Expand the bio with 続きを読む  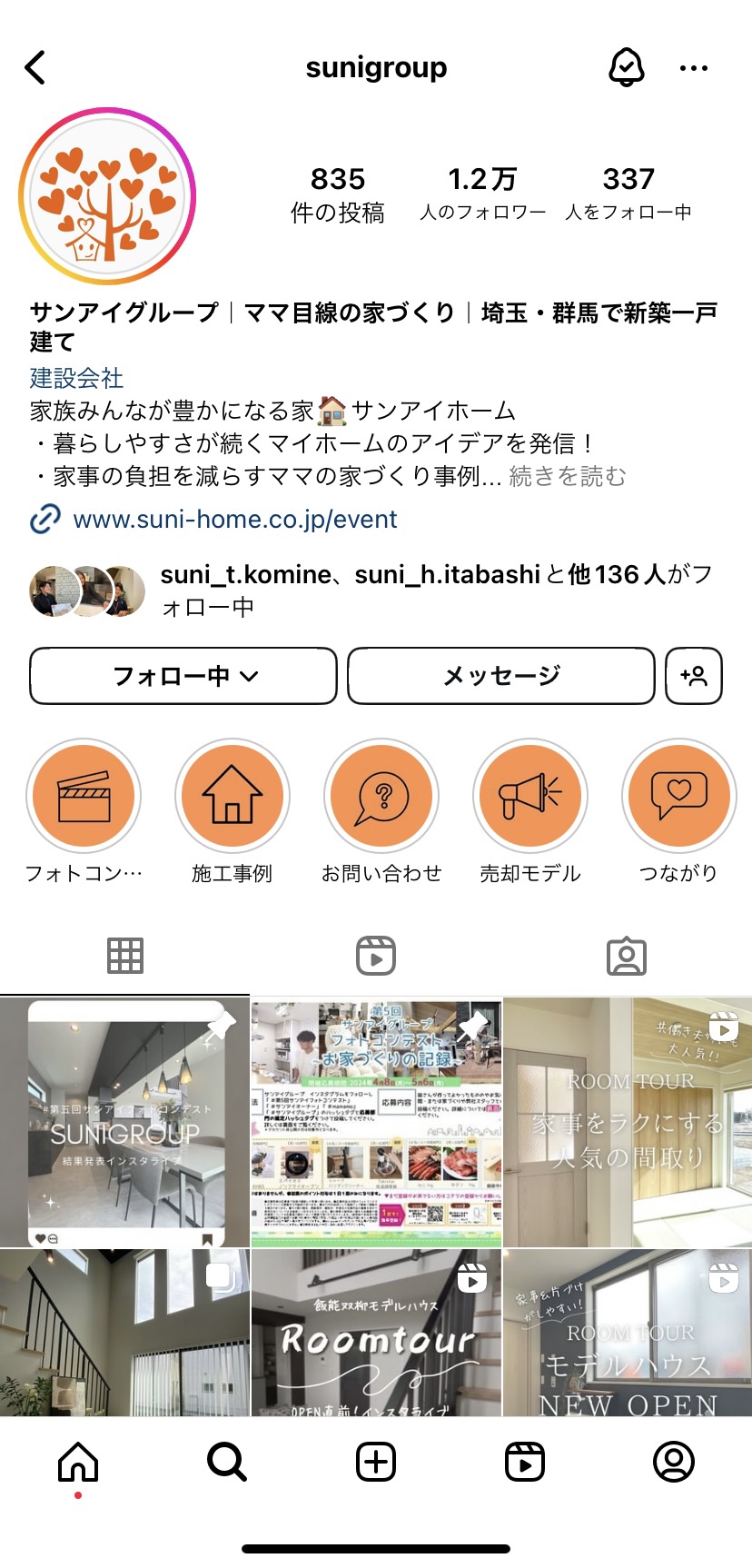click(568, 476)
